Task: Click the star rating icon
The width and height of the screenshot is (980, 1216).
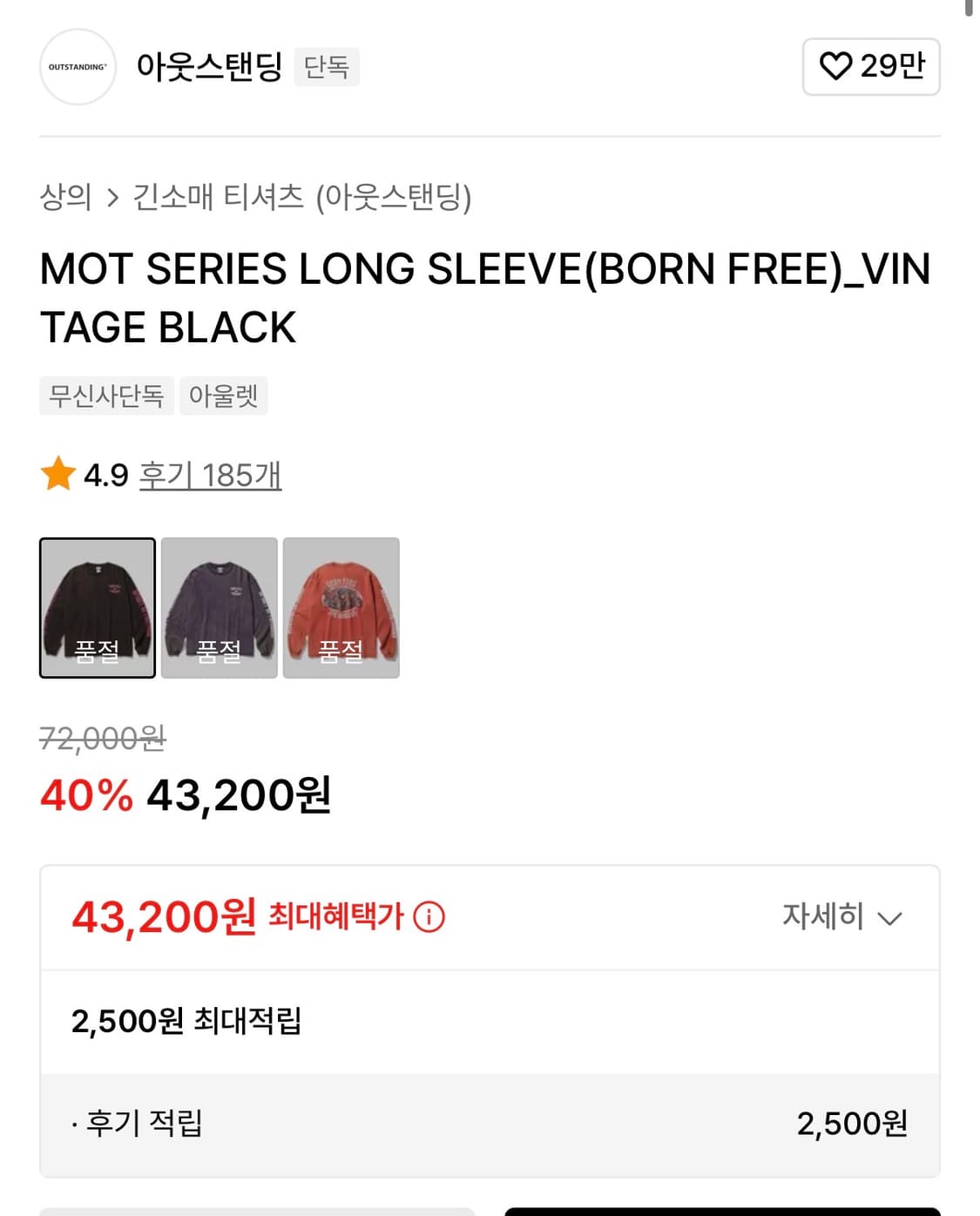Action: click(57, 475)
